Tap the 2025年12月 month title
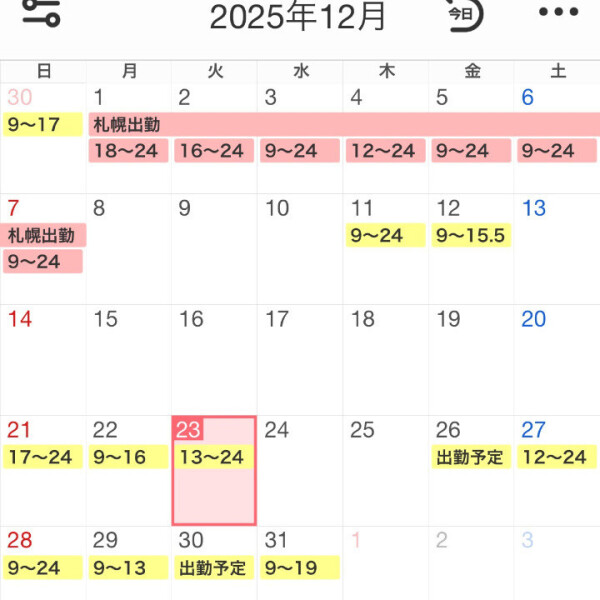The image size is (600, 600). (x=297, y=15)
